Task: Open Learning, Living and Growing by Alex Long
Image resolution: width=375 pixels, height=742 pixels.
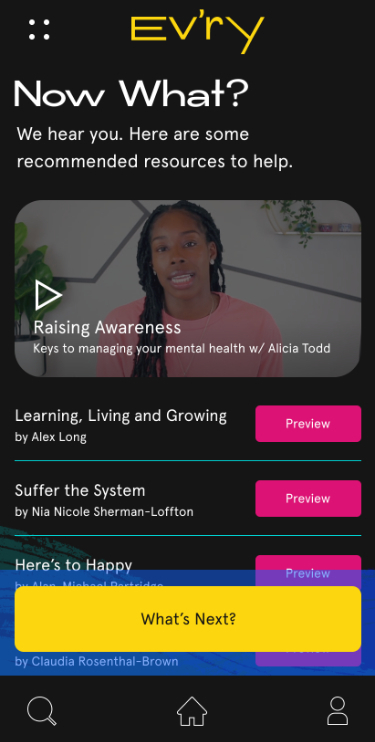Action: point(121,425)
